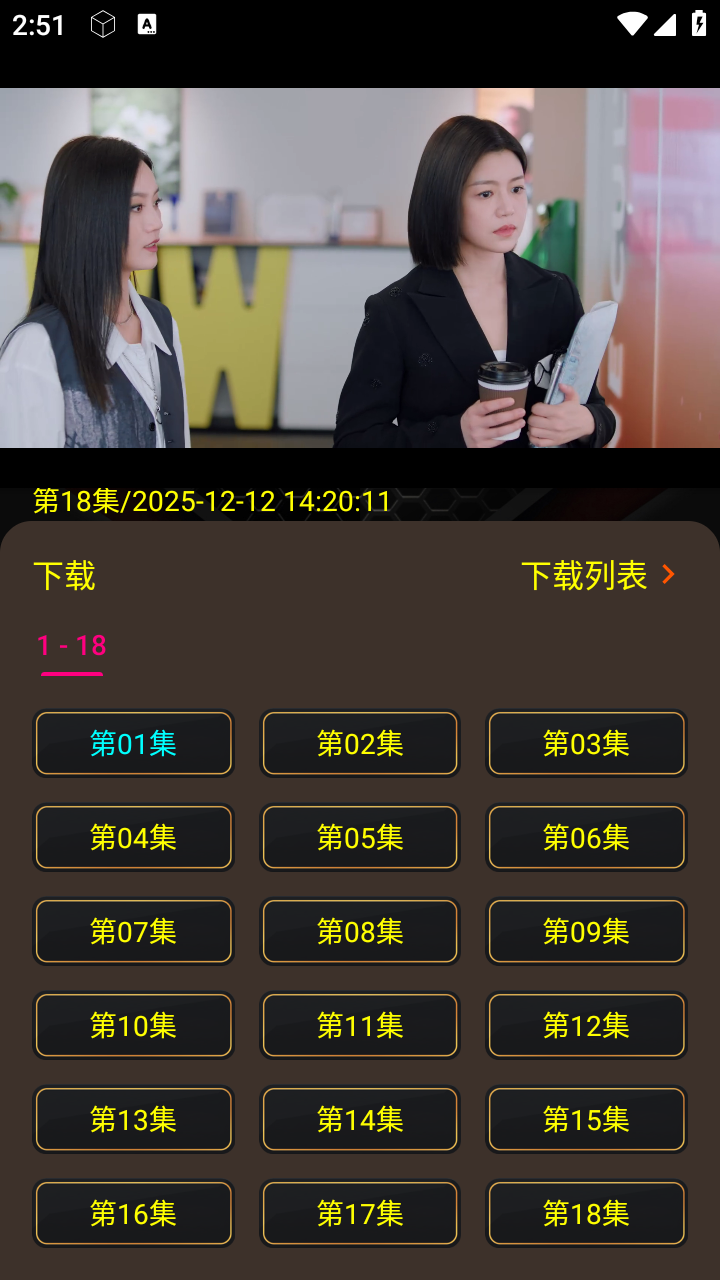This screenshot has height=1280, width=720.
Task: Download episode 第01集
Action: tap(133, 743)
